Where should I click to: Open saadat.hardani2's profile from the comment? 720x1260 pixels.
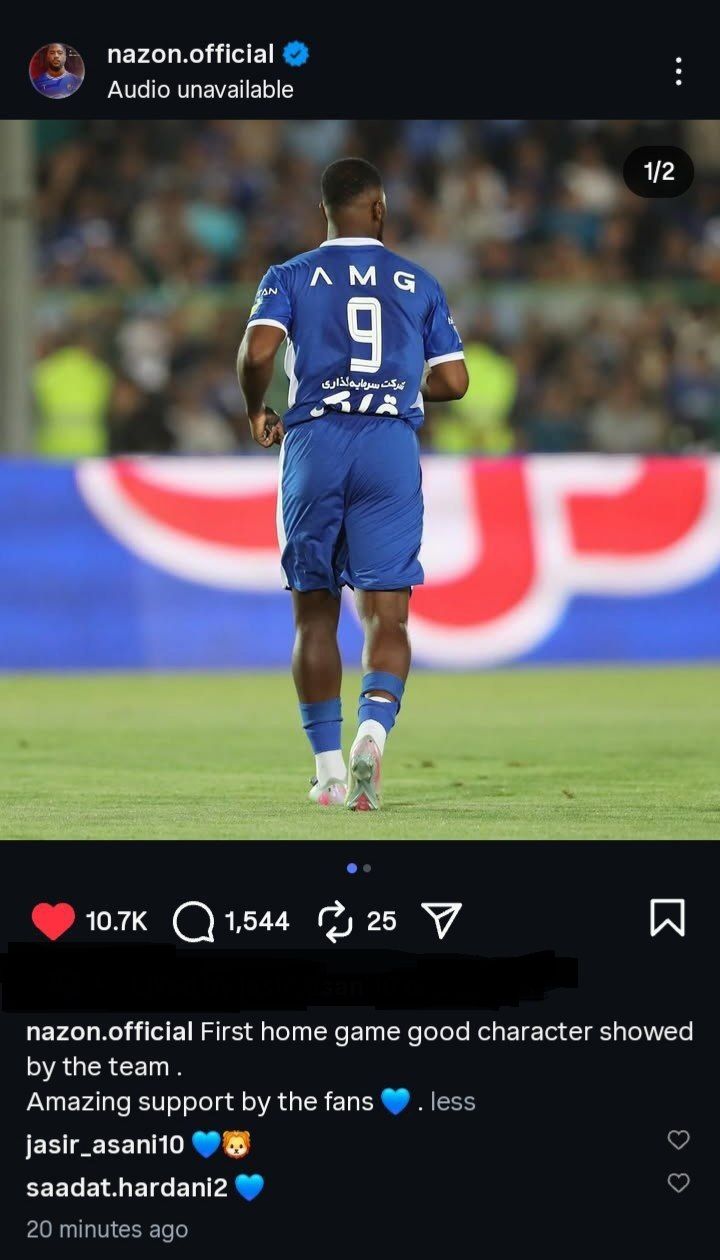tap(127, 1187)
